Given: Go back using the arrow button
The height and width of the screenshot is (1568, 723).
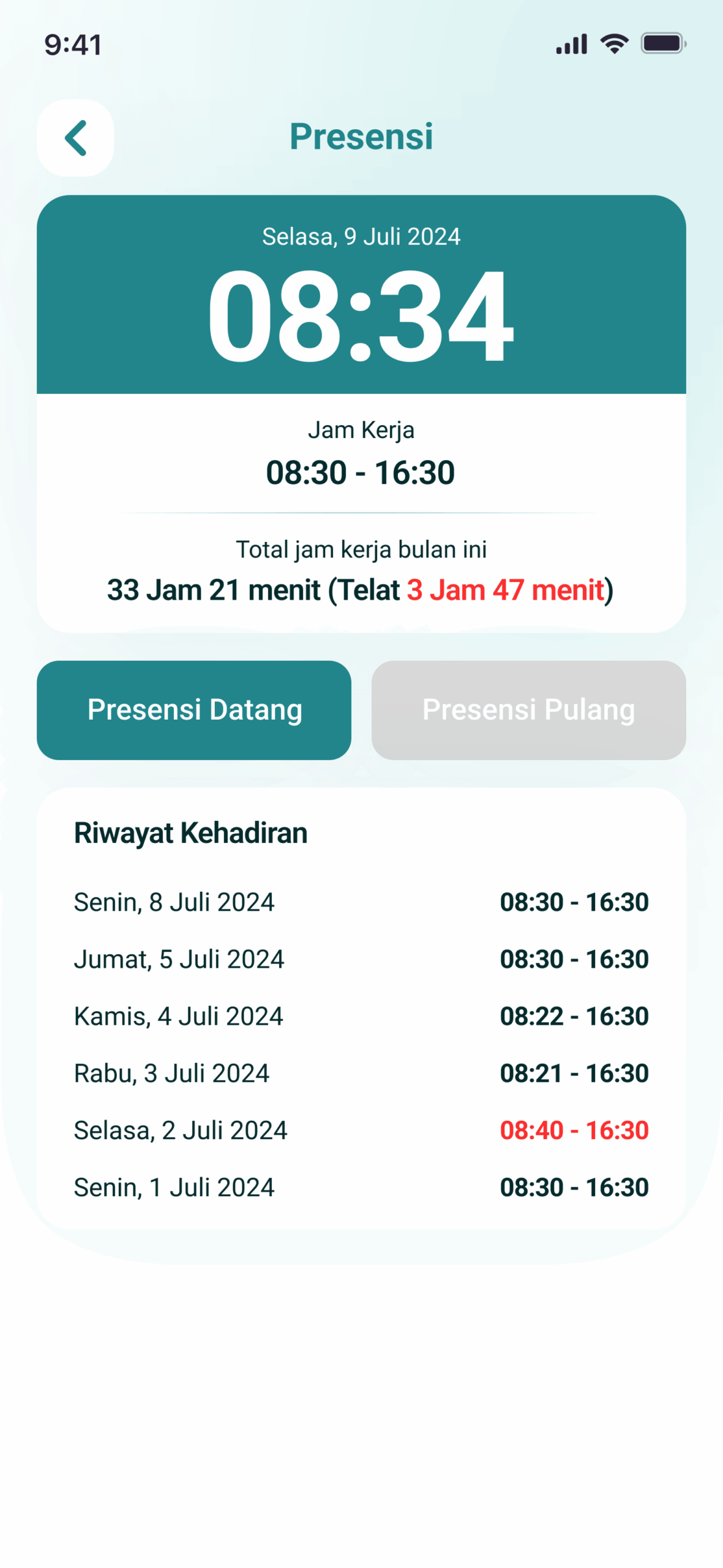Looking at the screenshot, I should (x=75, y=138).
